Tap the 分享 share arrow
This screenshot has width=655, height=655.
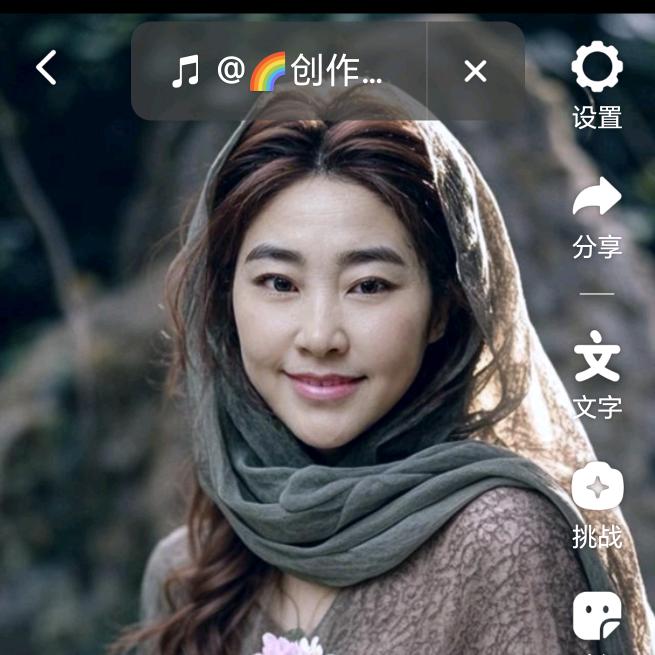597,198
